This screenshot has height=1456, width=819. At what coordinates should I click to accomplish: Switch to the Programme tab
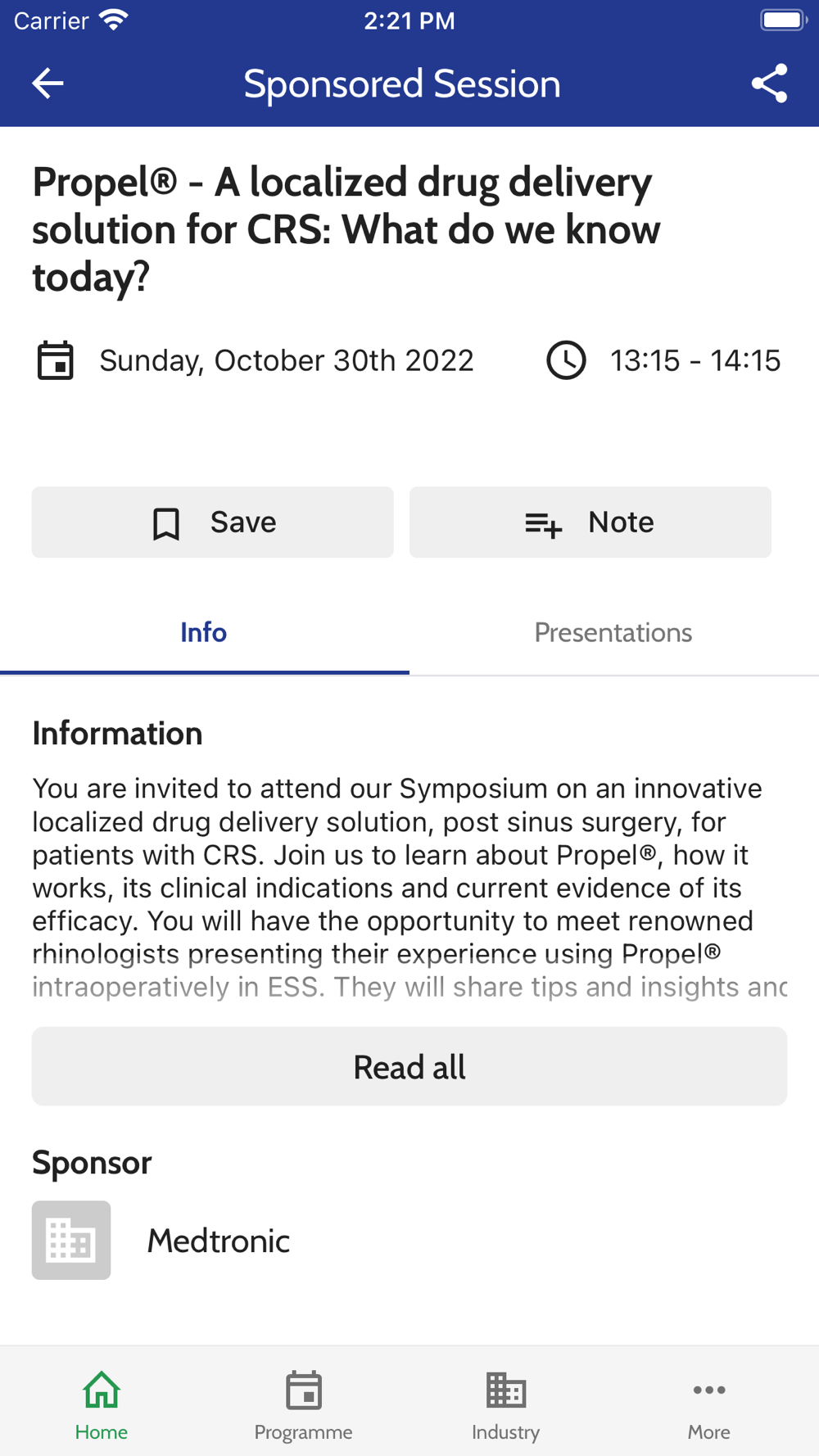(304, 1405)
